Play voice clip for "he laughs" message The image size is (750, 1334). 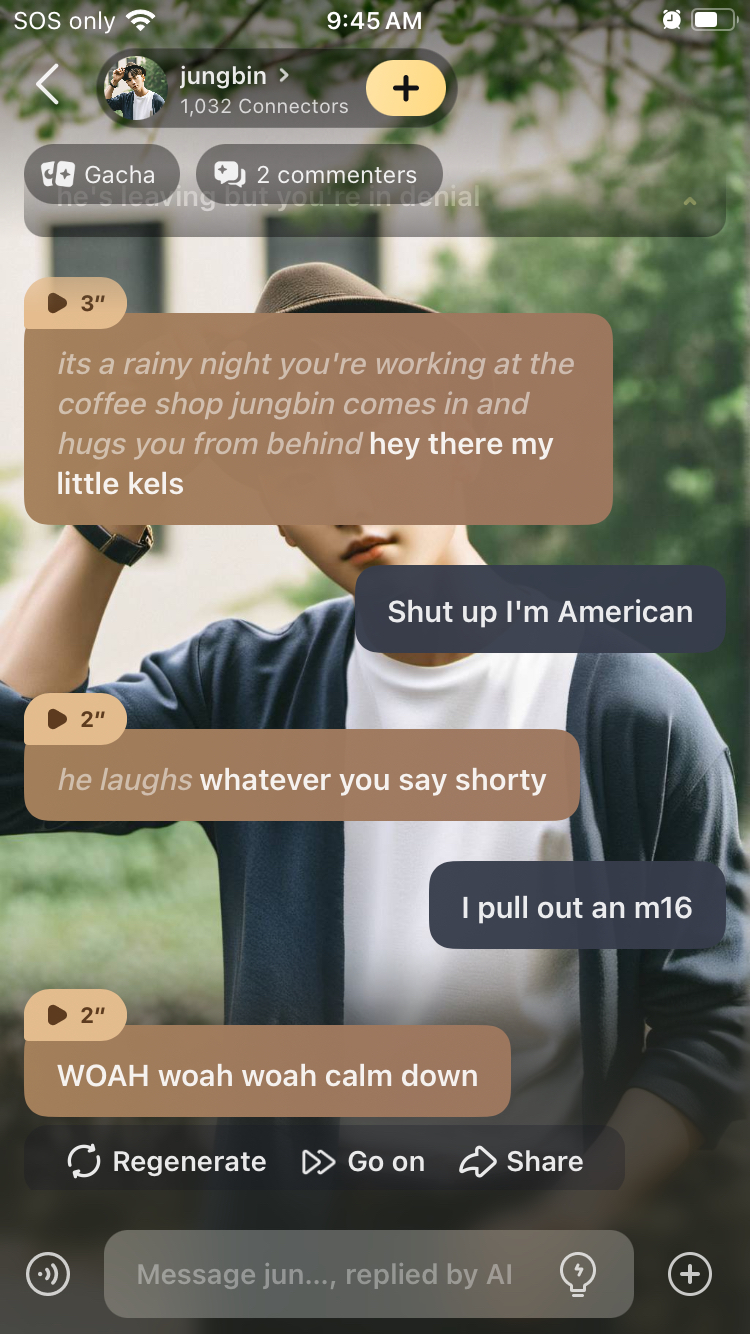(75, 719)
